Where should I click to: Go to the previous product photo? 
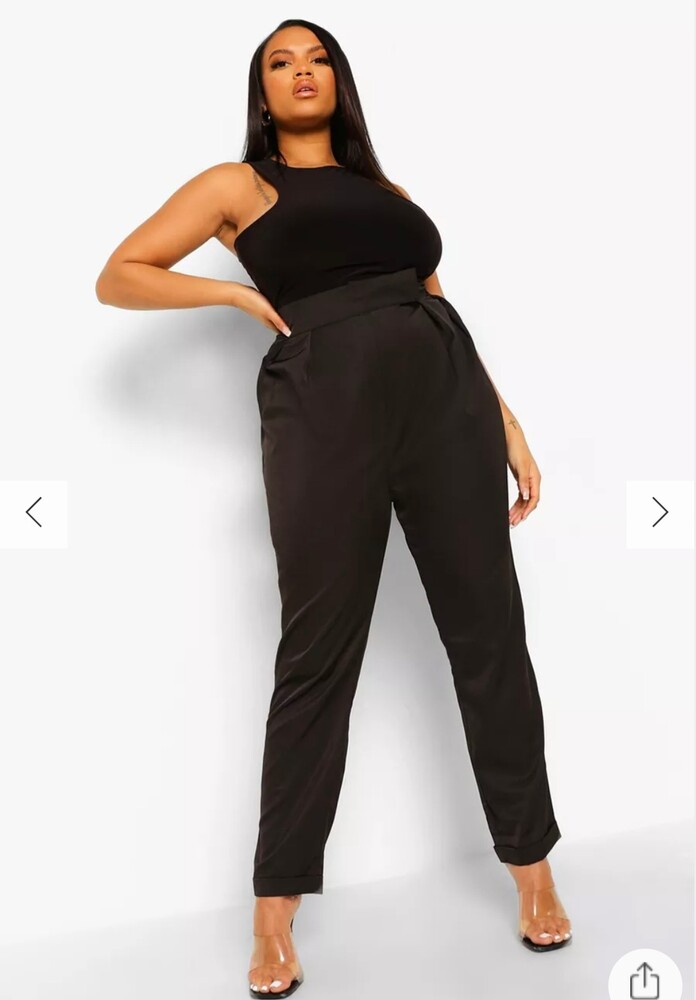(x=33, y=513)
